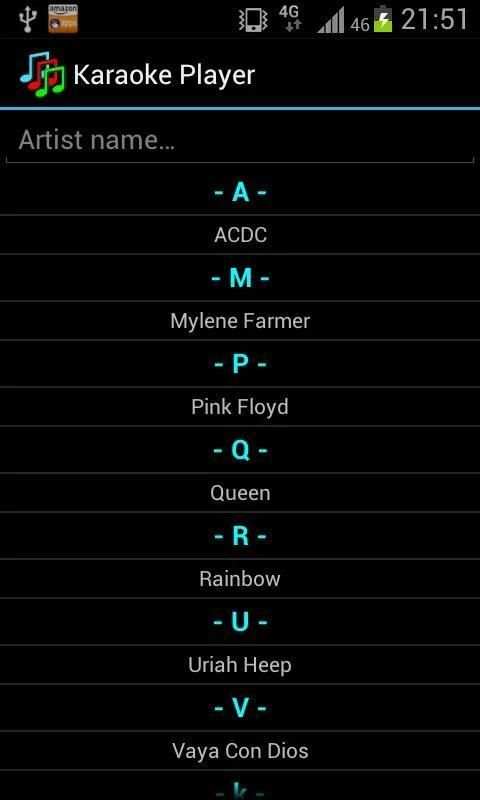
Task: Open Vaya Con Dios
Action: (240, 751)
